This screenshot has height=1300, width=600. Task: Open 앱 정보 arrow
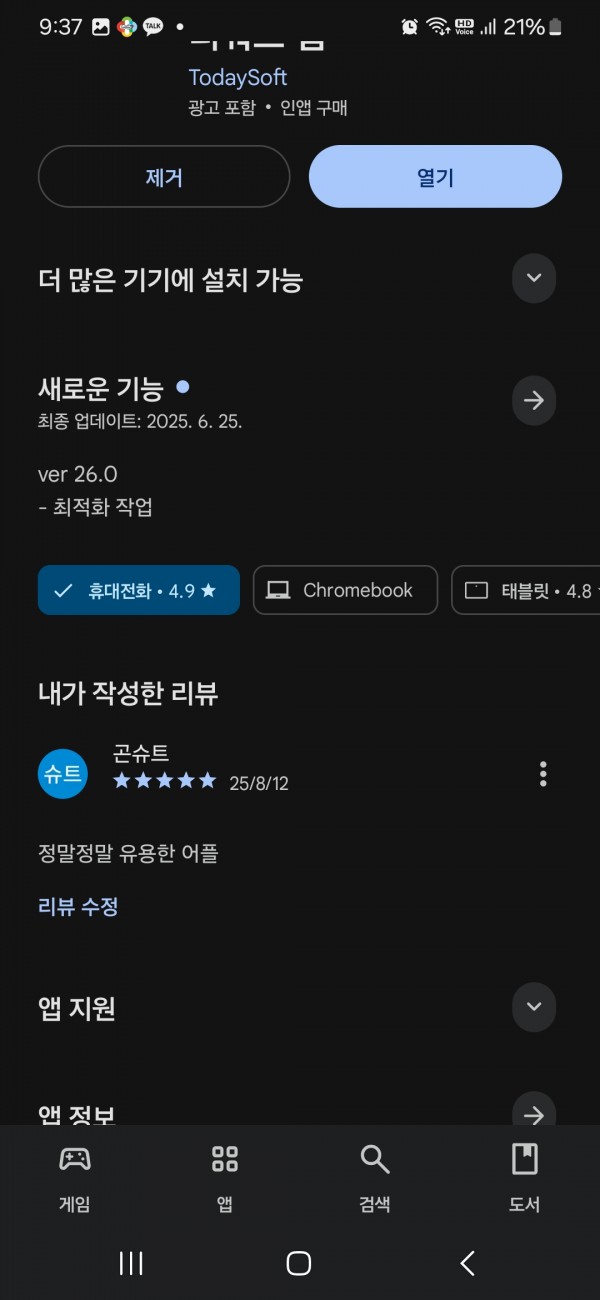point(534,1112)
